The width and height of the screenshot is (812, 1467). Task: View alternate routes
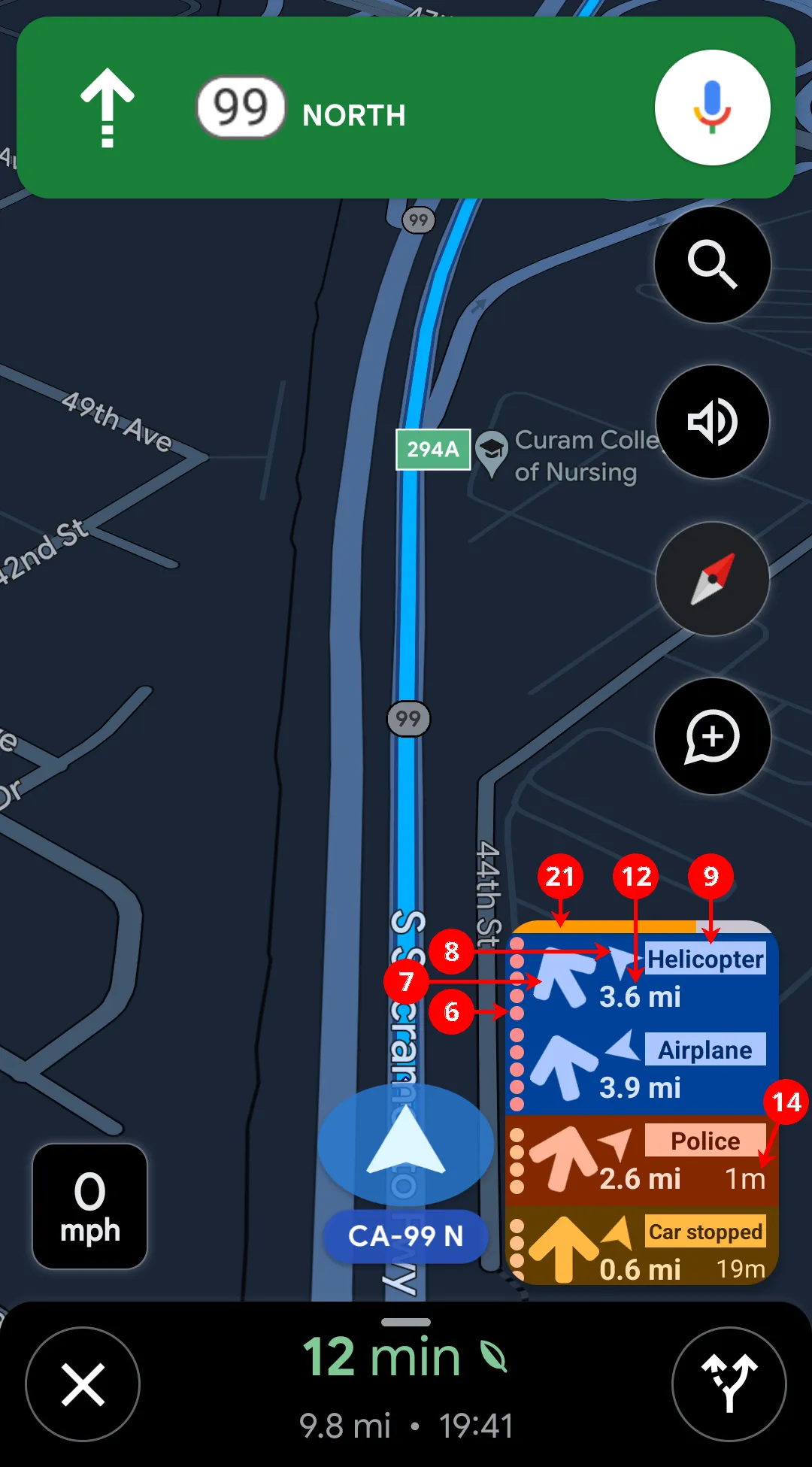(x=729, y=1384)
